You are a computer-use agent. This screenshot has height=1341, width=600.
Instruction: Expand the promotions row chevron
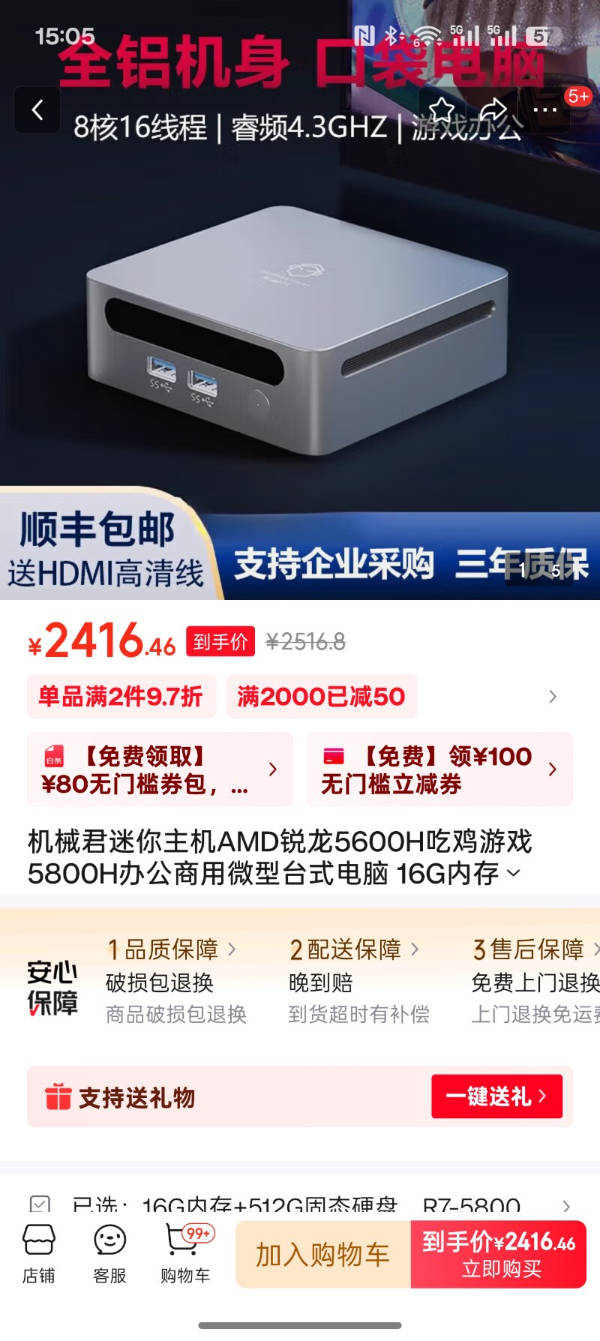tap(553, 697)
